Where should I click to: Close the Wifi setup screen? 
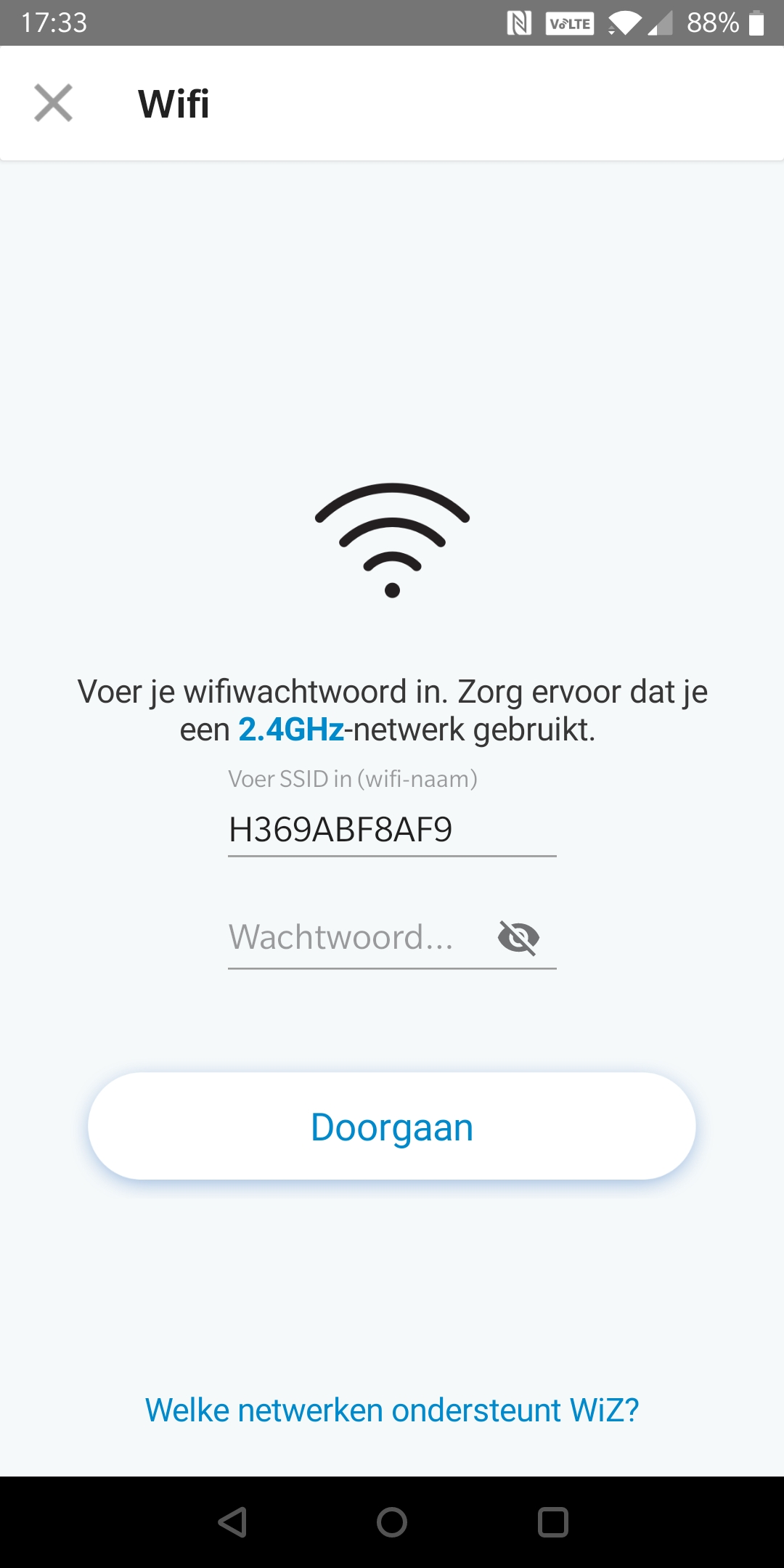tap(53, 102)
